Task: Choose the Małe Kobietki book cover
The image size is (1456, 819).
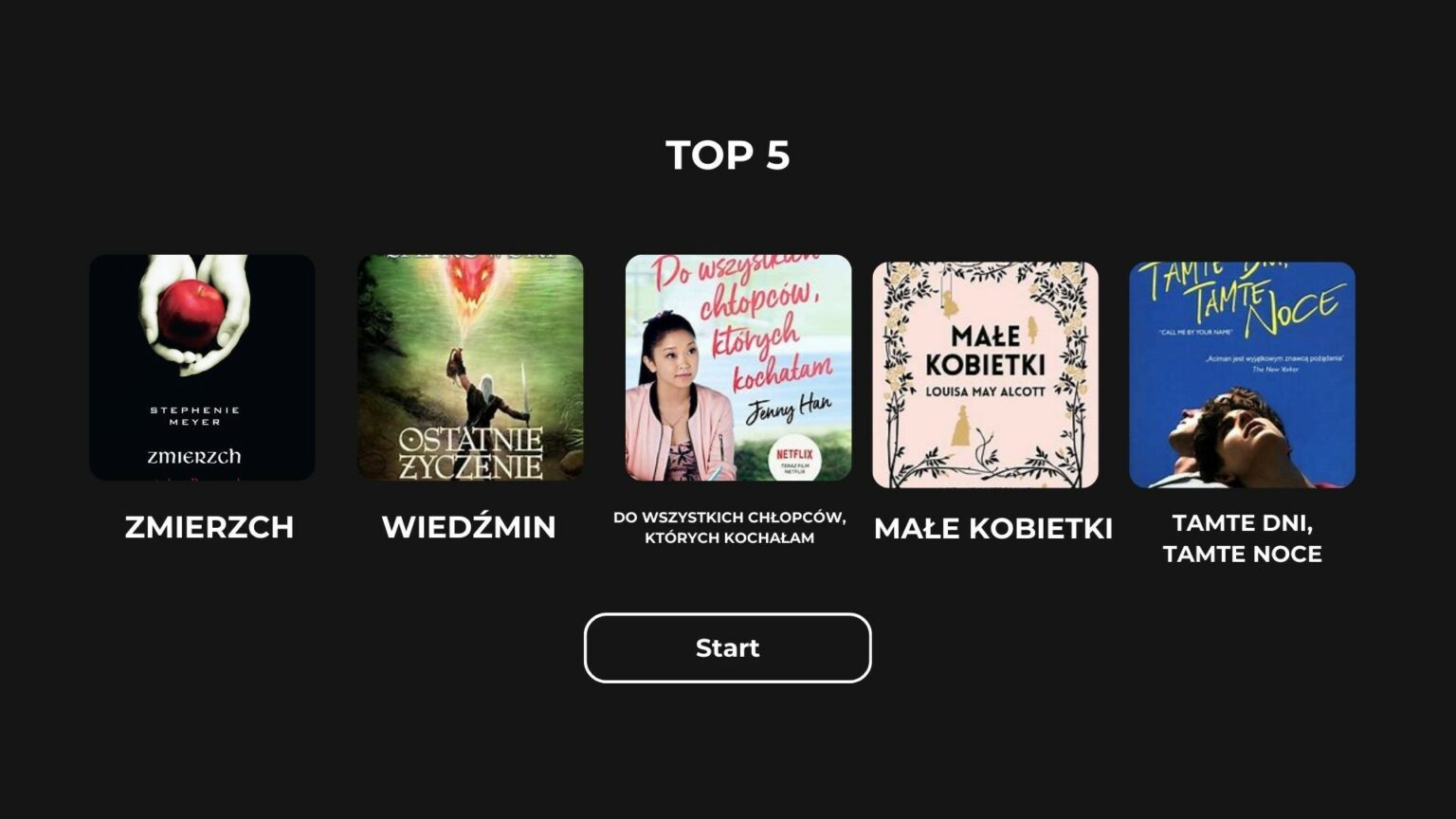Action: [x=985, y=374]
